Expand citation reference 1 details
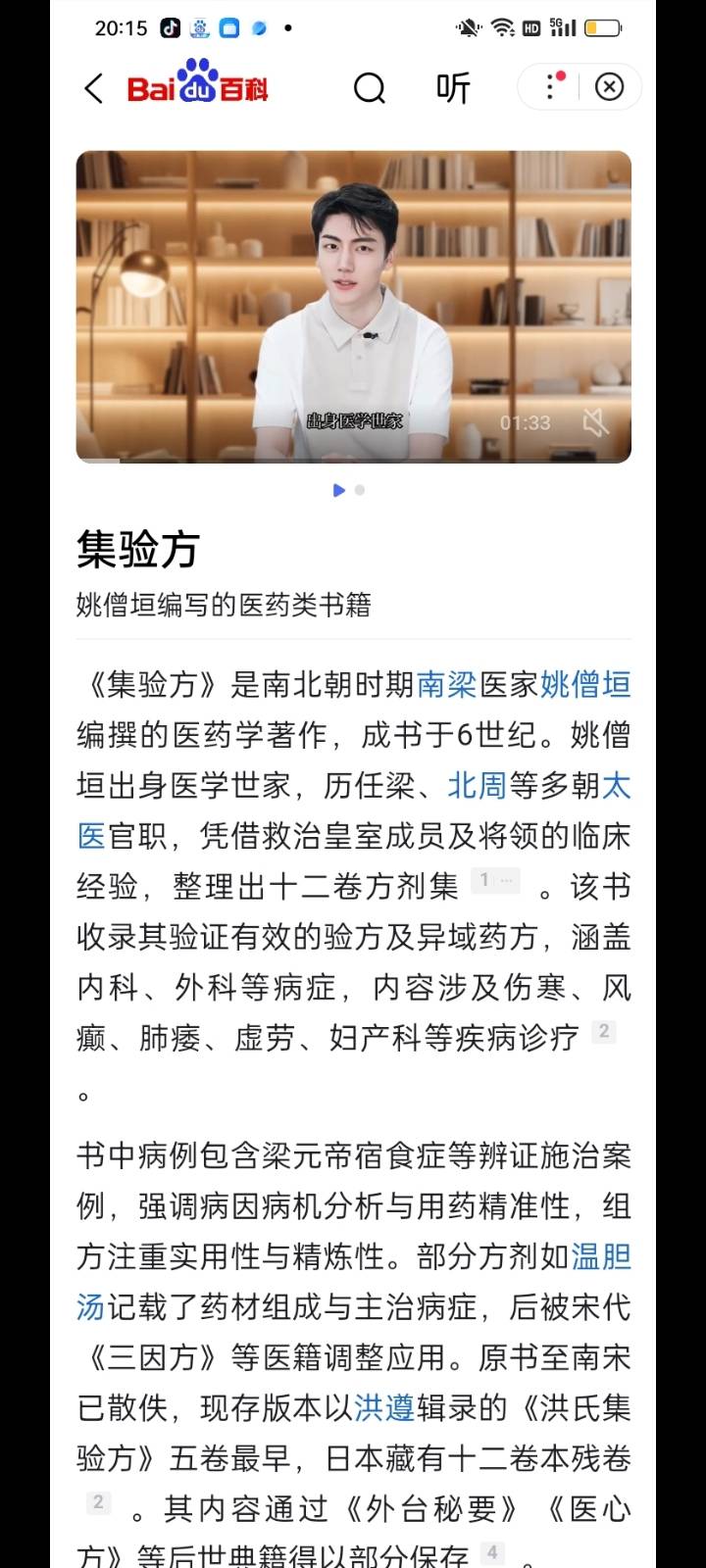This screenshot has width=706, height=1568. click(x=495, y=882)
